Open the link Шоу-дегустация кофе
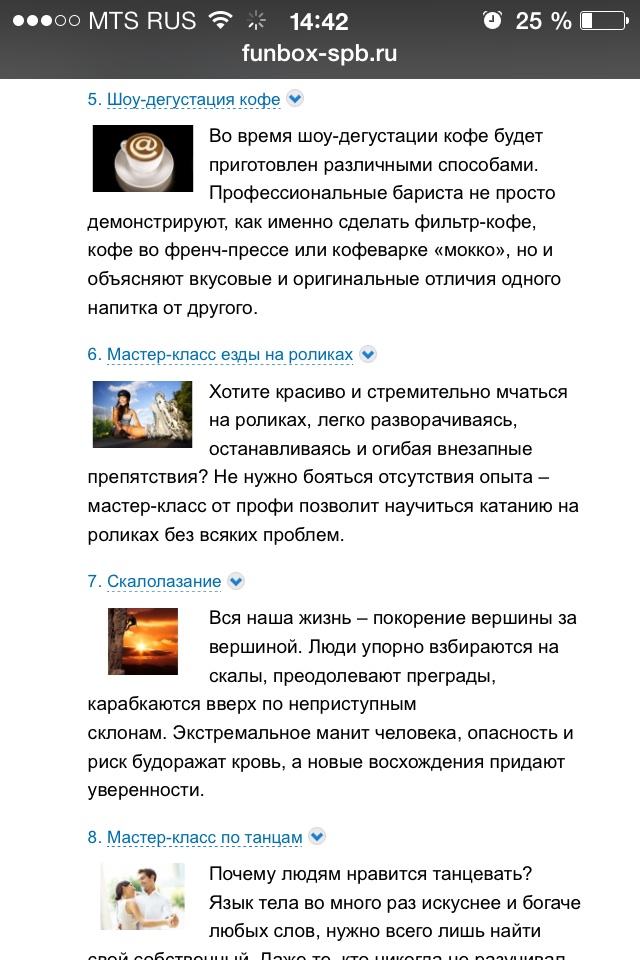The height and width of the screenshot is (960, 640). click(194, 100)
